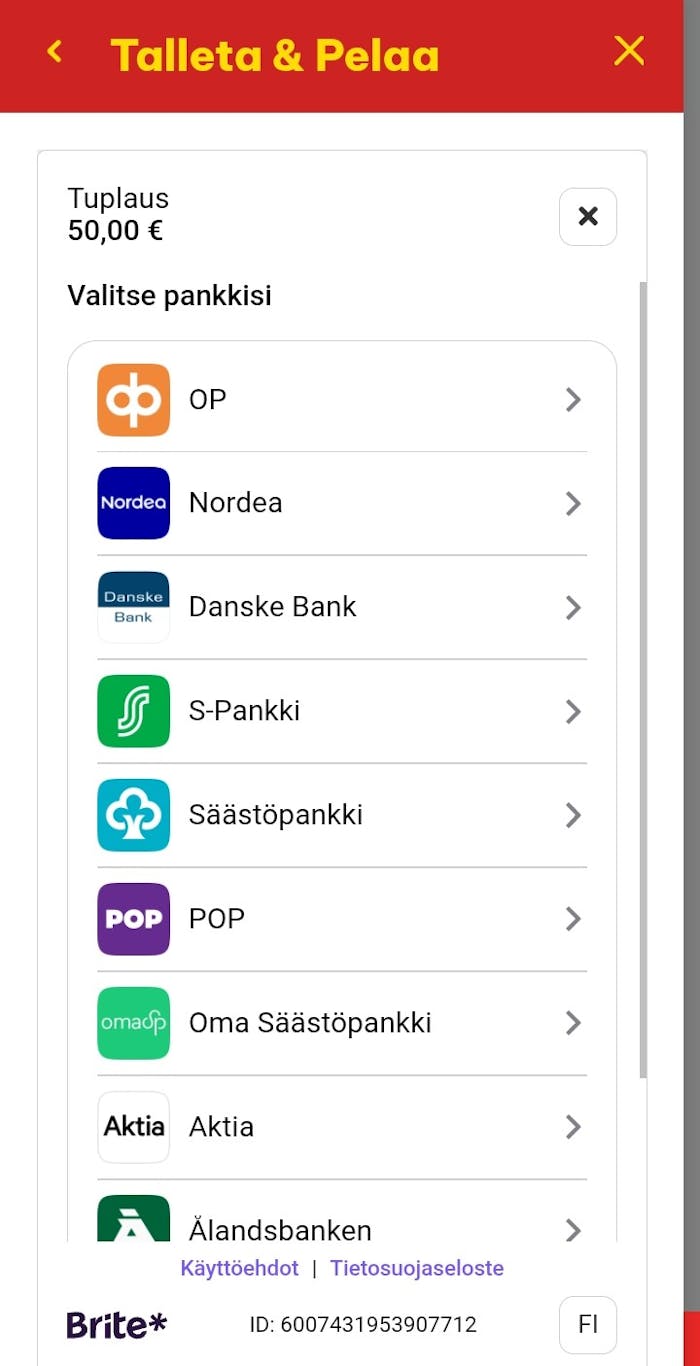Screen dimensions: 700x1366
Task: Tap the POP bank option
Action: (342, 919)
